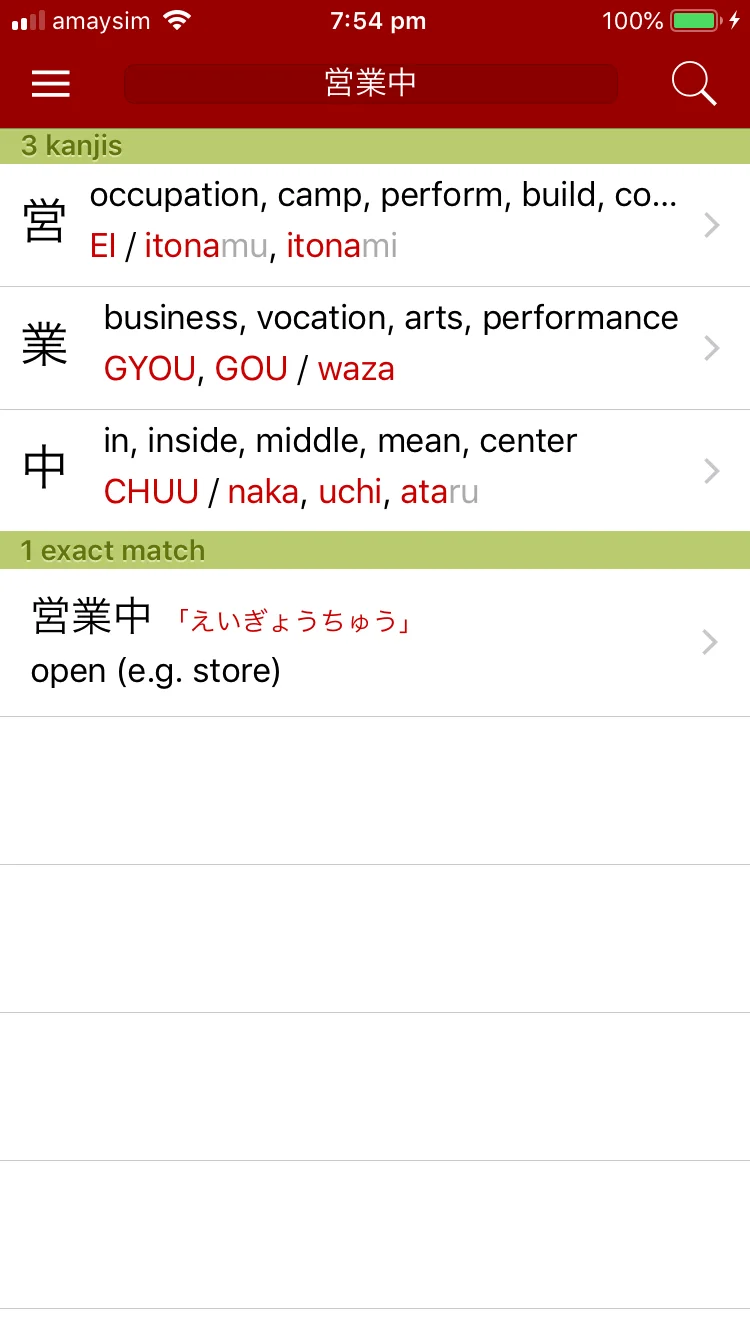The width and height of the screenshot is (750, 1334).
Task: Open the kanji 業 (GYOU, waza) entry
Action: [375, 348]
